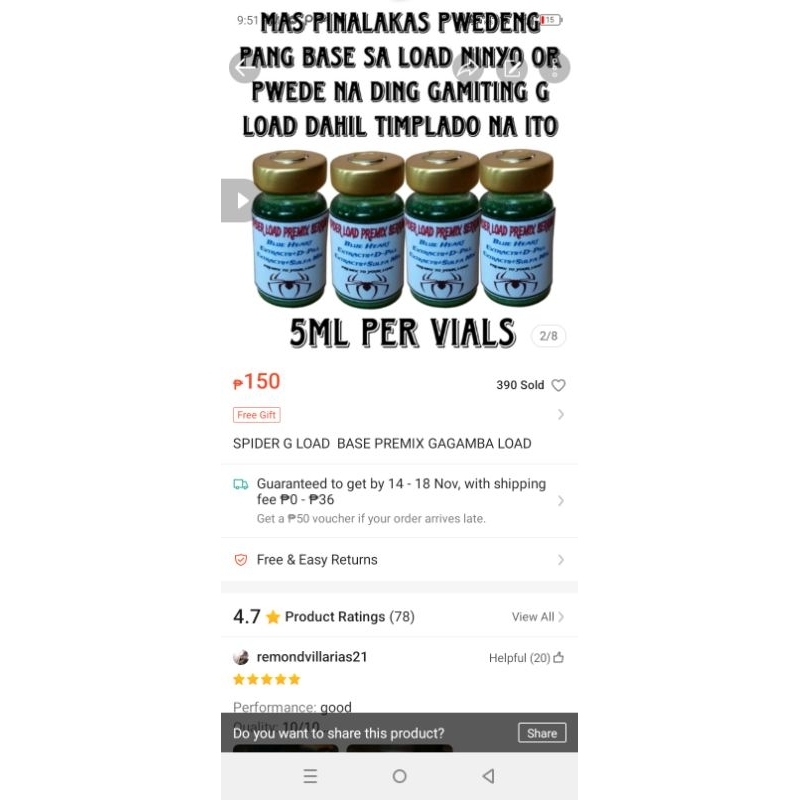Tap the Share button in the banner
Image resolution: width=800 pixels, height=800 pixels.
(x=542, y=733)
